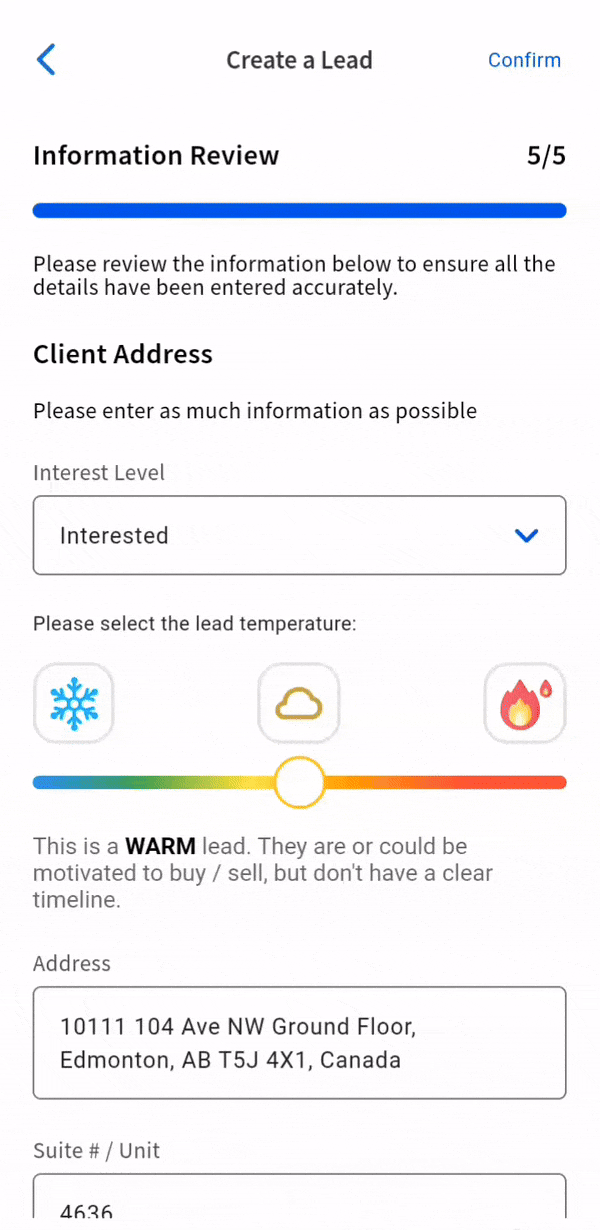This screenshot has height=1230, width=600.
Task: Edit the Suite # / Unit field
Action: tap(299, 1200)
